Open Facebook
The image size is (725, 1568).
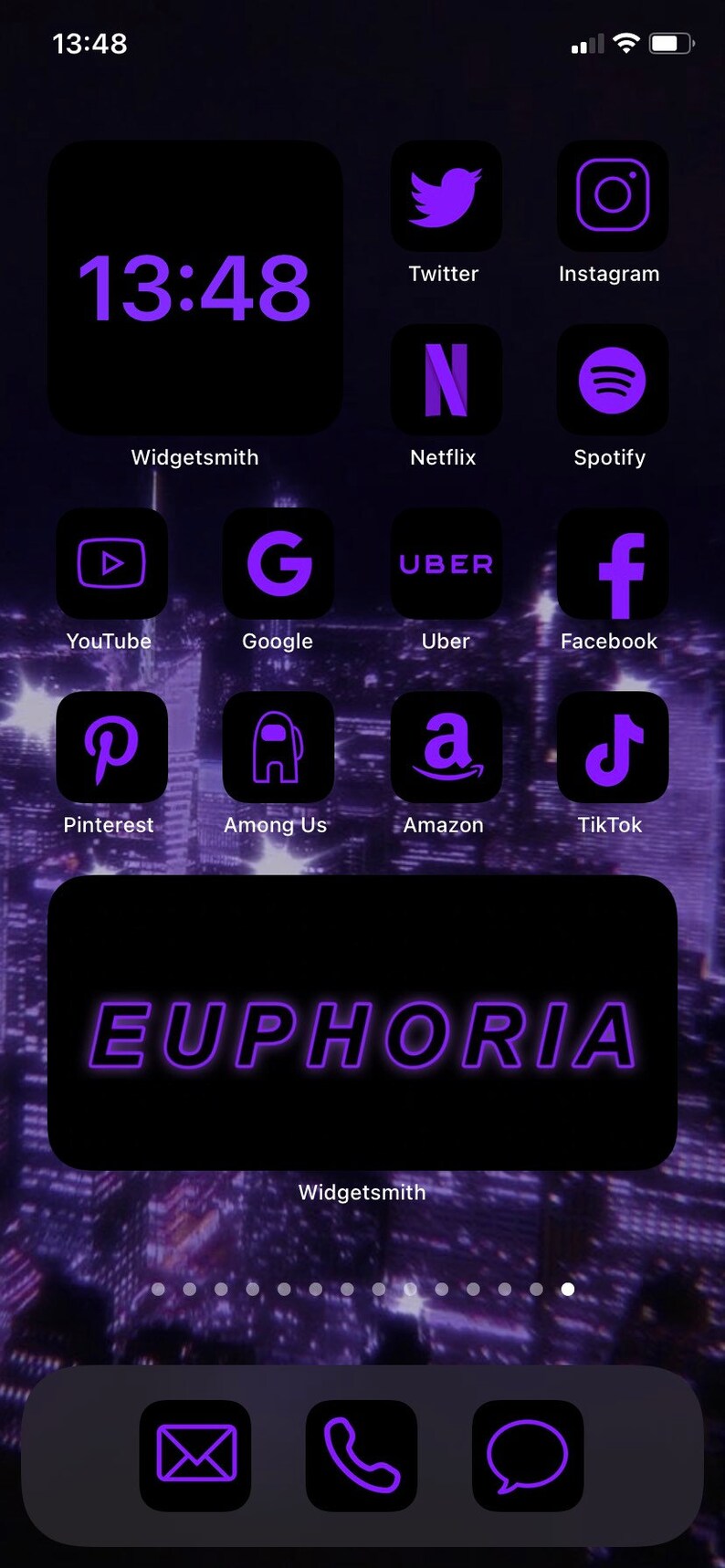pos(612,564)
